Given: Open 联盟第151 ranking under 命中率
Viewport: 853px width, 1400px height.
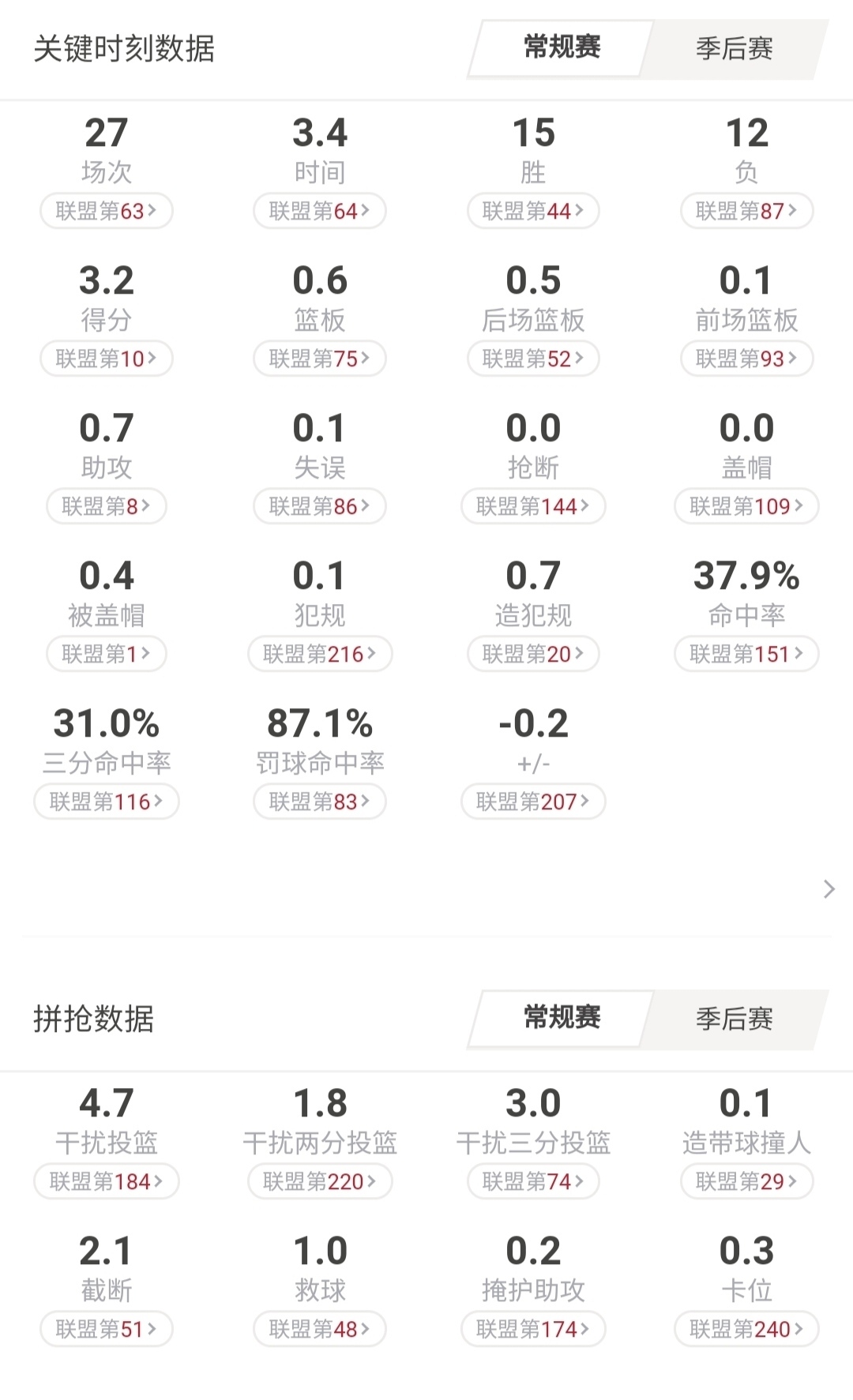Looking at the screenshot, I should pos(746,654).
